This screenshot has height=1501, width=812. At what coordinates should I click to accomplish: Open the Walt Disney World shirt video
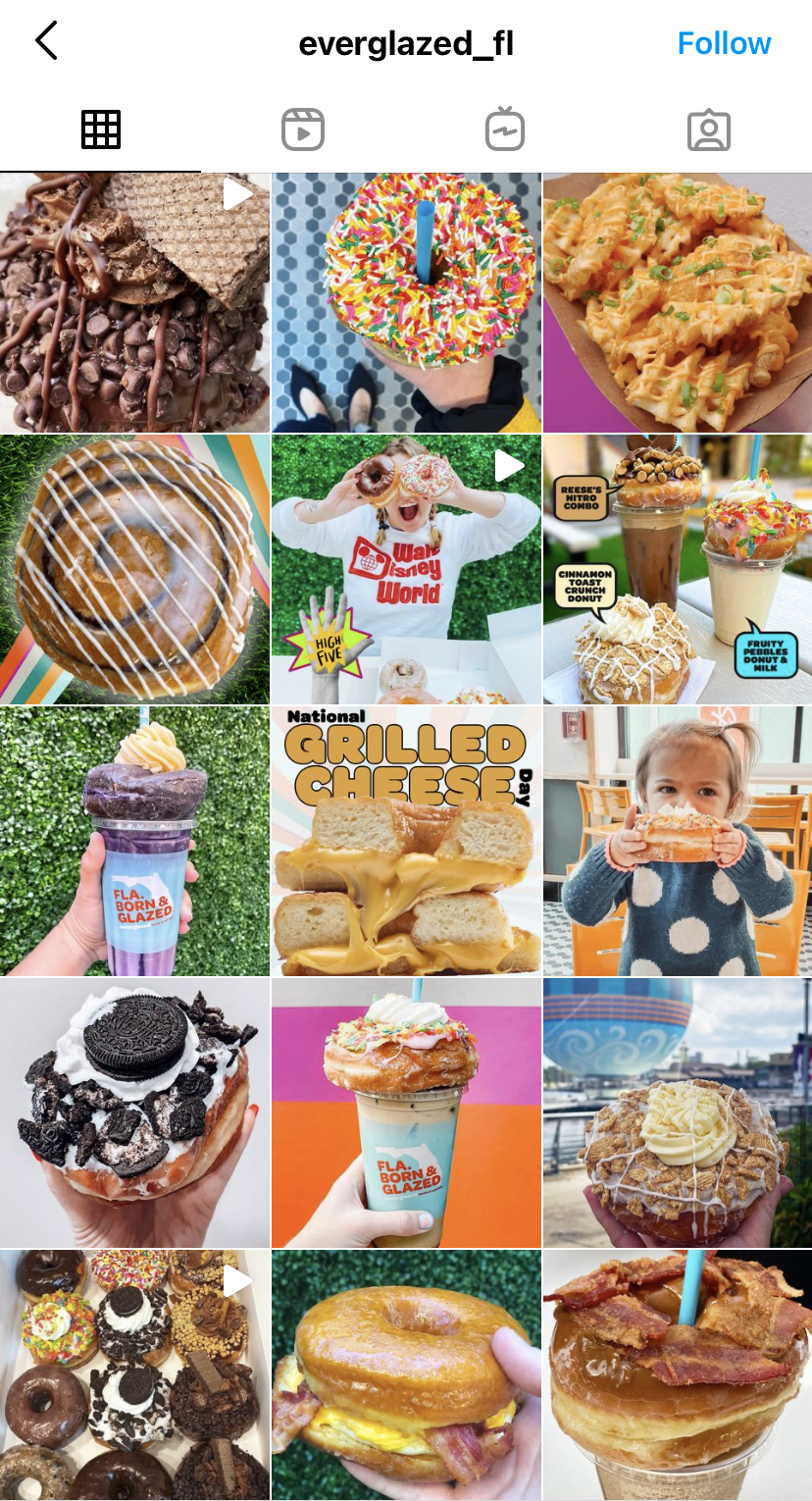click(x=406, y=570)
